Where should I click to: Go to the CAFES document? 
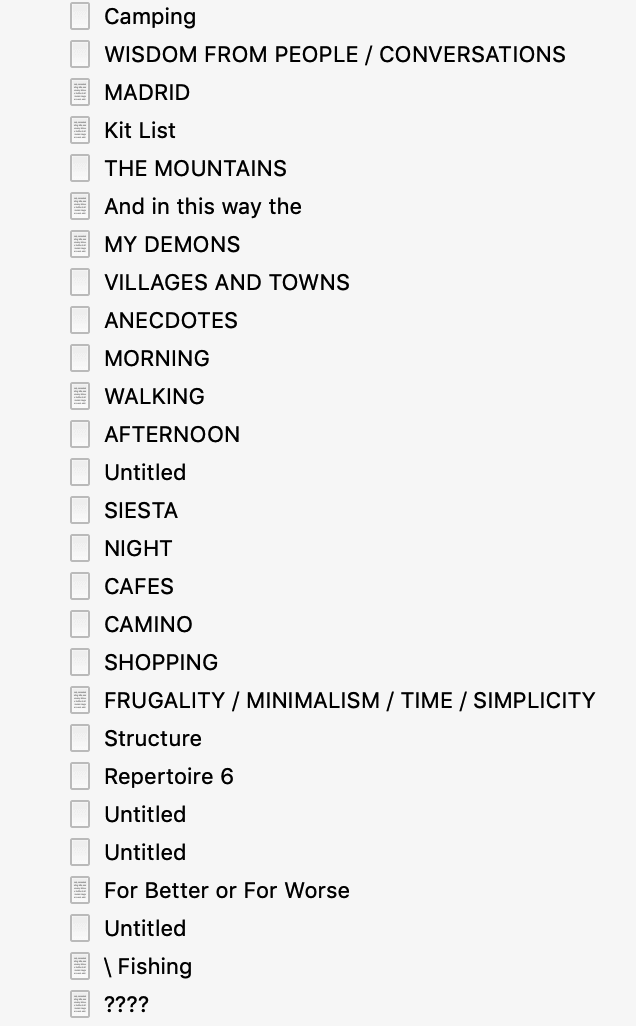(x=139, y=587)
